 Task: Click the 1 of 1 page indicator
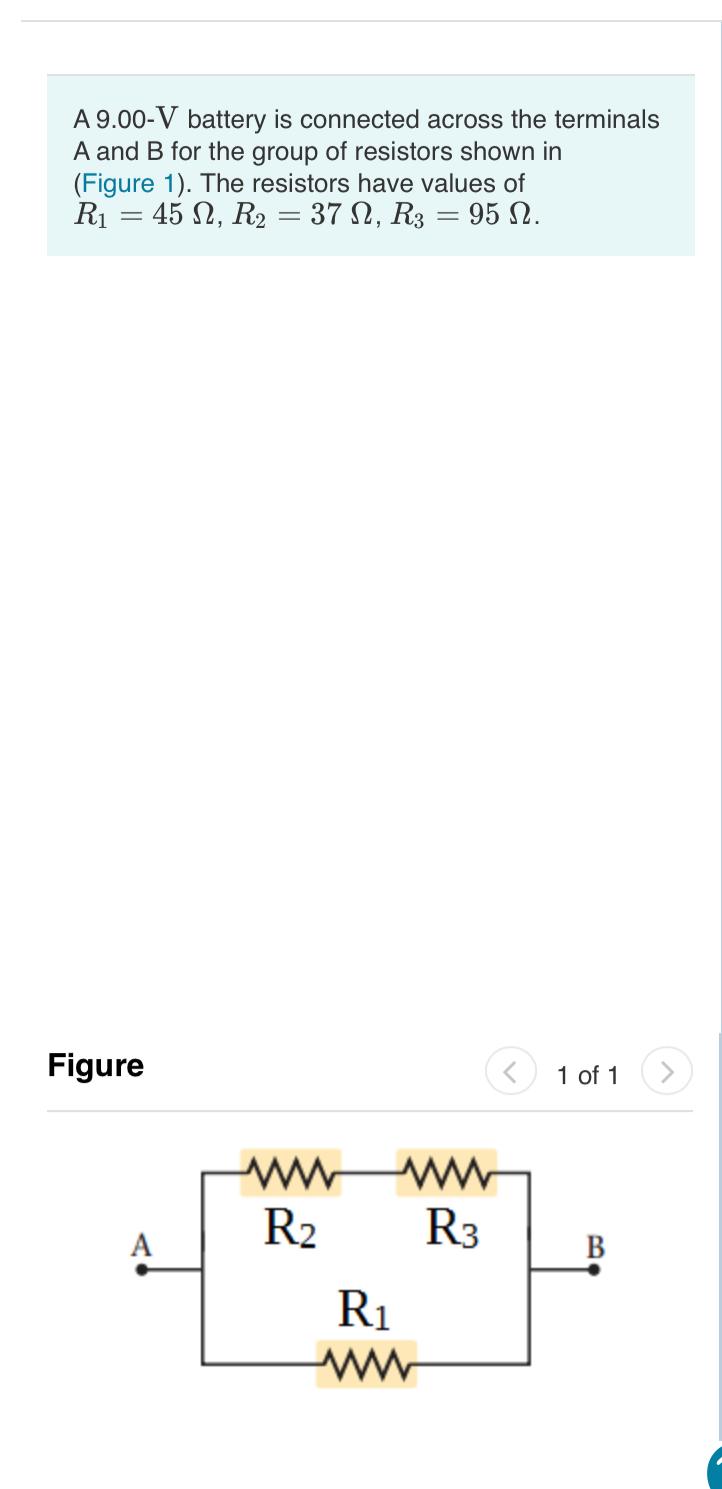[589, 1075]
